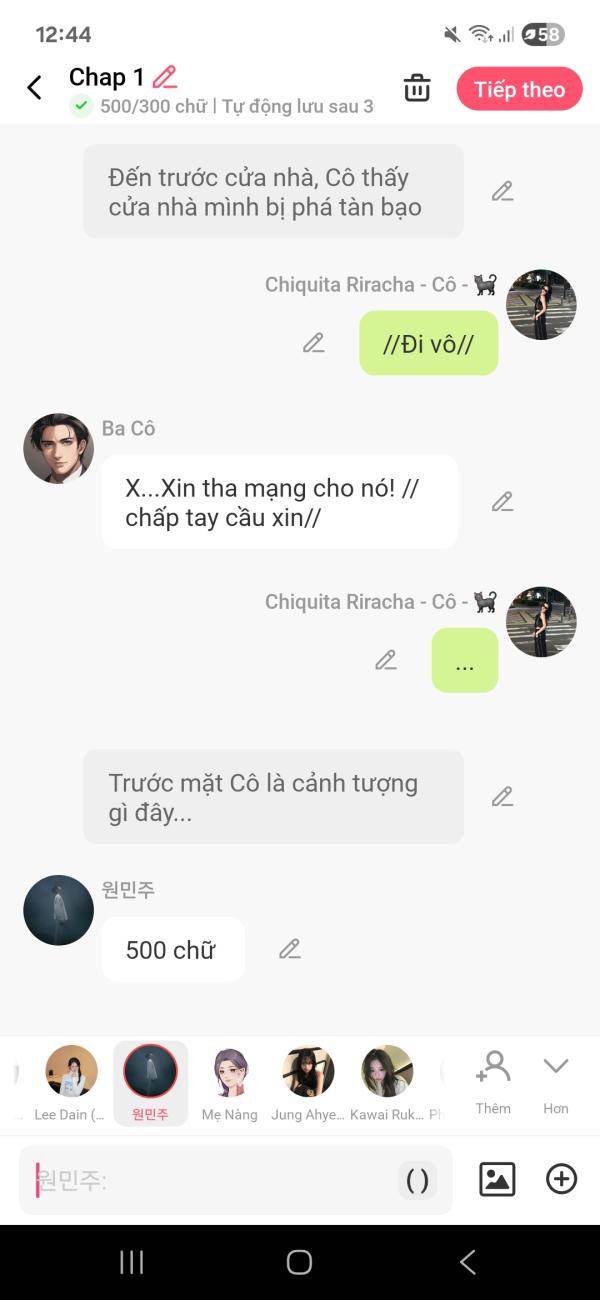Image resolution: width=600 pixels, height=1300 pixels.
Task: Expand the Hơn character options
Action: pyautogui.click(x=556, y=1078)
